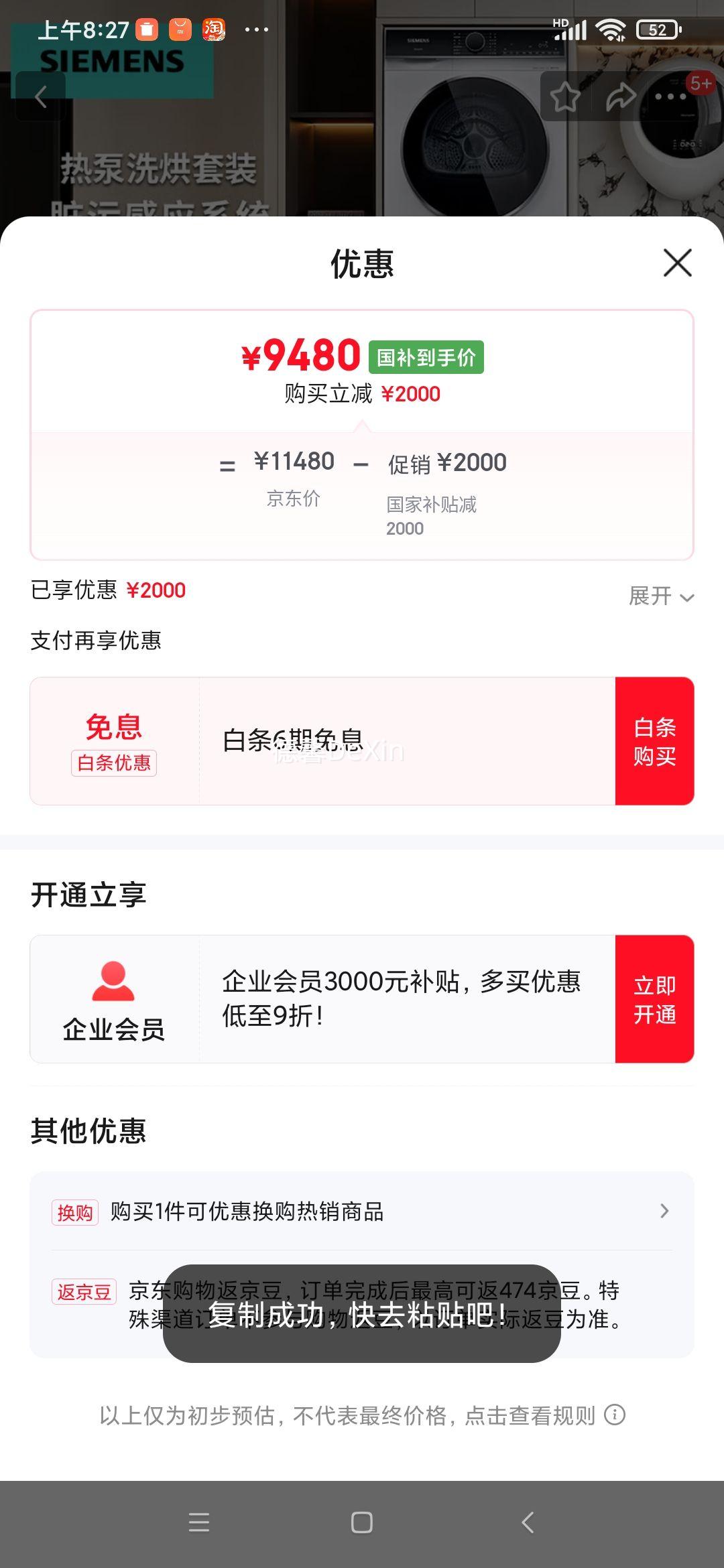View rules via 点击查看规则 info icon
724x1568 pixels.
coord(615,1415)
